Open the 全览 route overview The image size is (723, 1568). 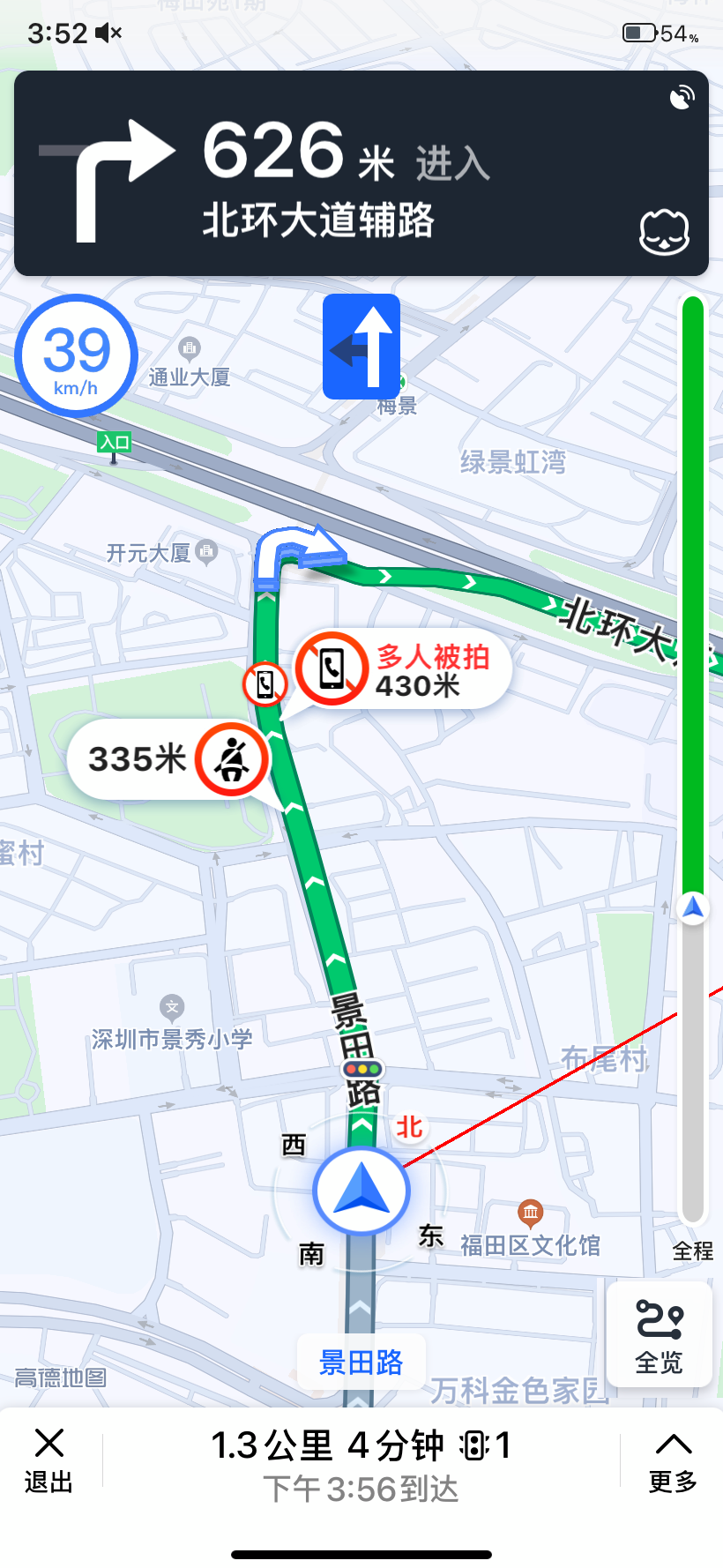coord(660,1335)
